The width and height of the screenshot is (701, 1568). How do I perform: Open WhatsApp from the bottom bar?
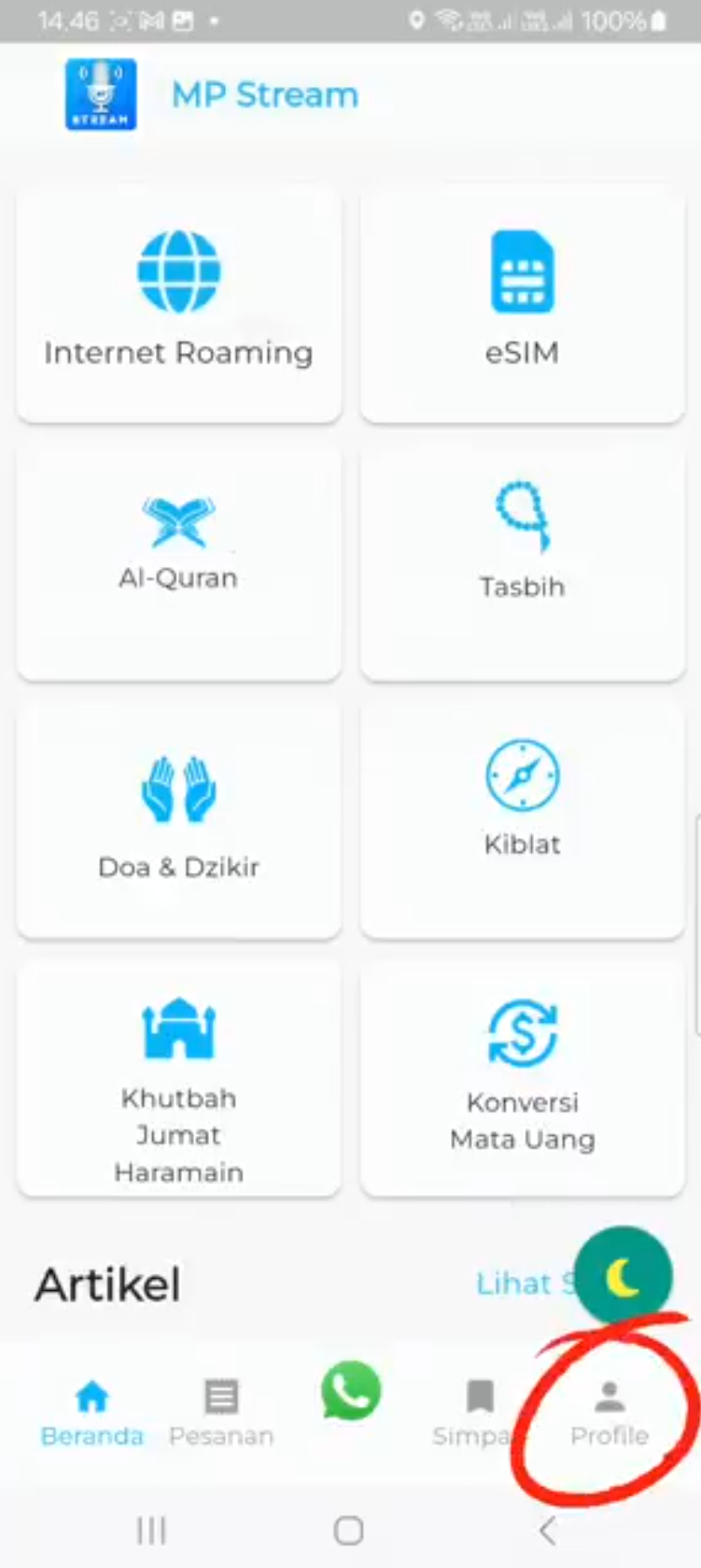coord(351,1392)
